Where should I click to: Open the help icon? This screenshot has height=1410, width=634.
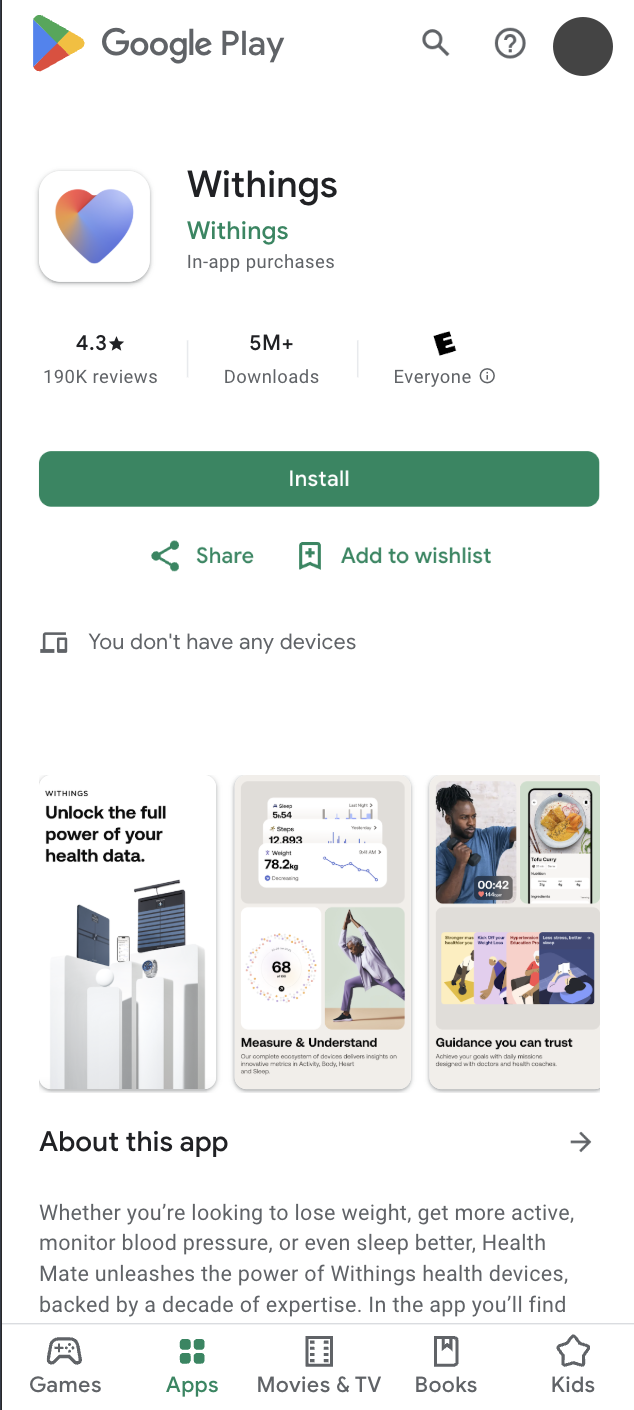point(510,43)
